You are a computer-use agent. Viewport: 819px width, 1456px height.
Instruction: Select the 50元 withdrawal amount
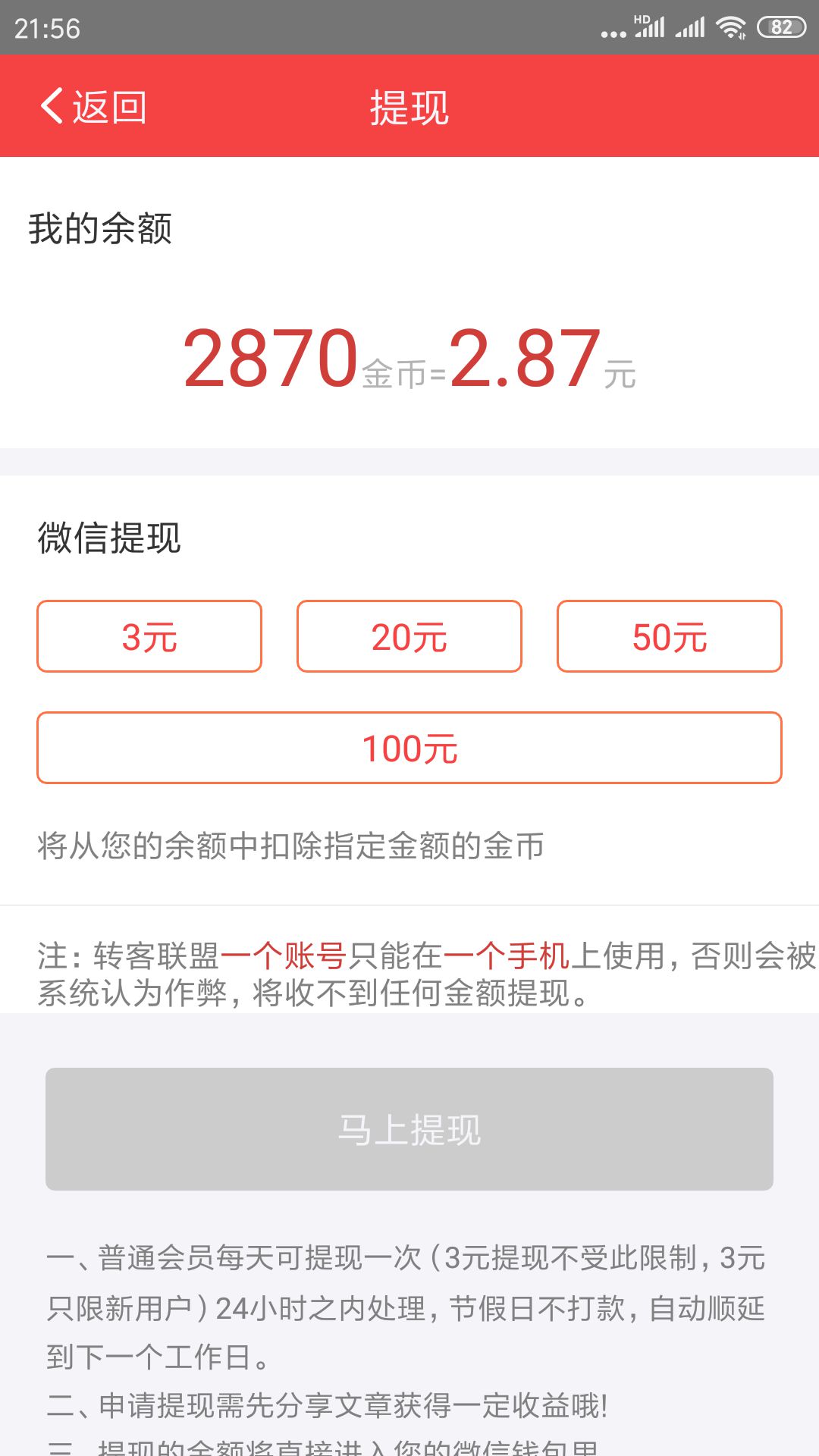(x=670, y=637)
